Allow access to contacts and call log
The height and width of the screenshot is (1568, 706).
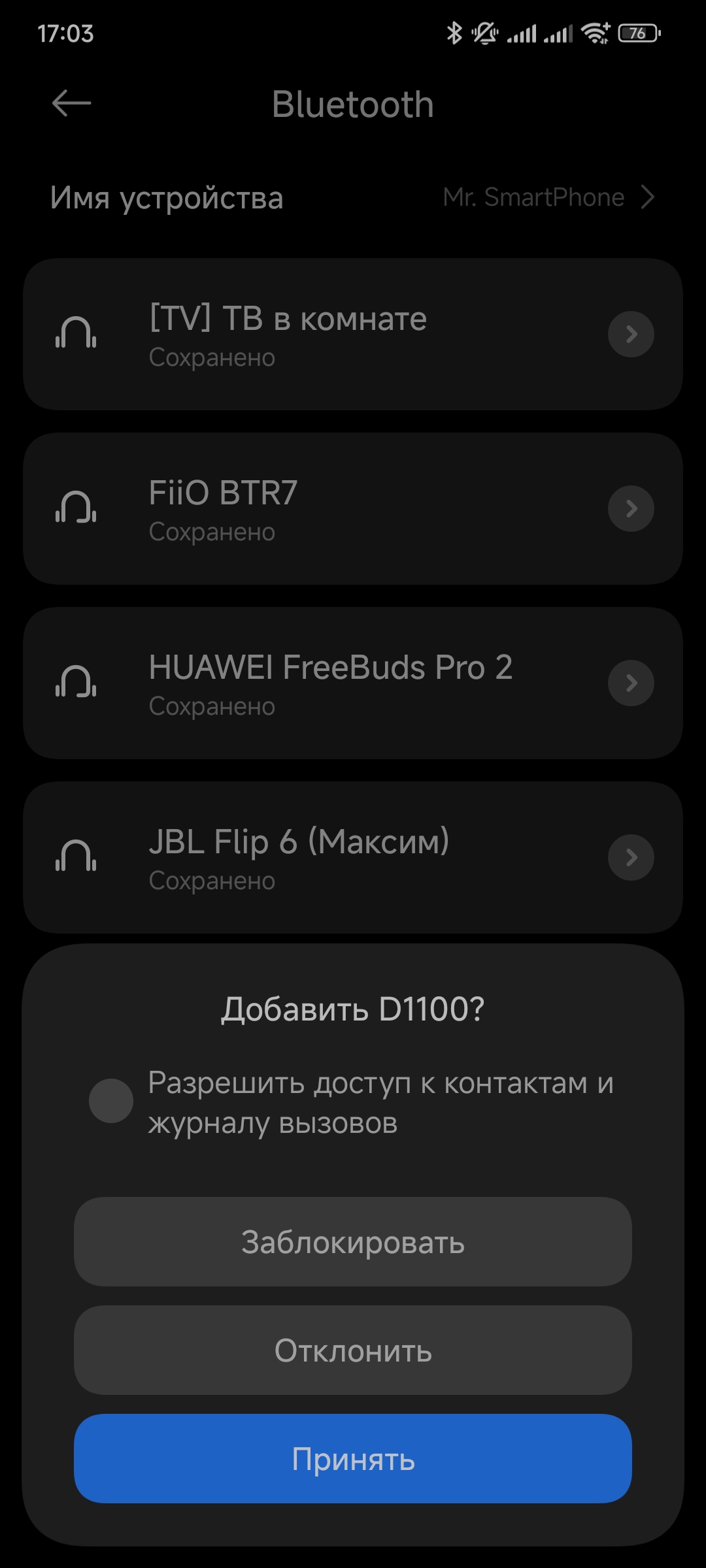coord(111,1101)
